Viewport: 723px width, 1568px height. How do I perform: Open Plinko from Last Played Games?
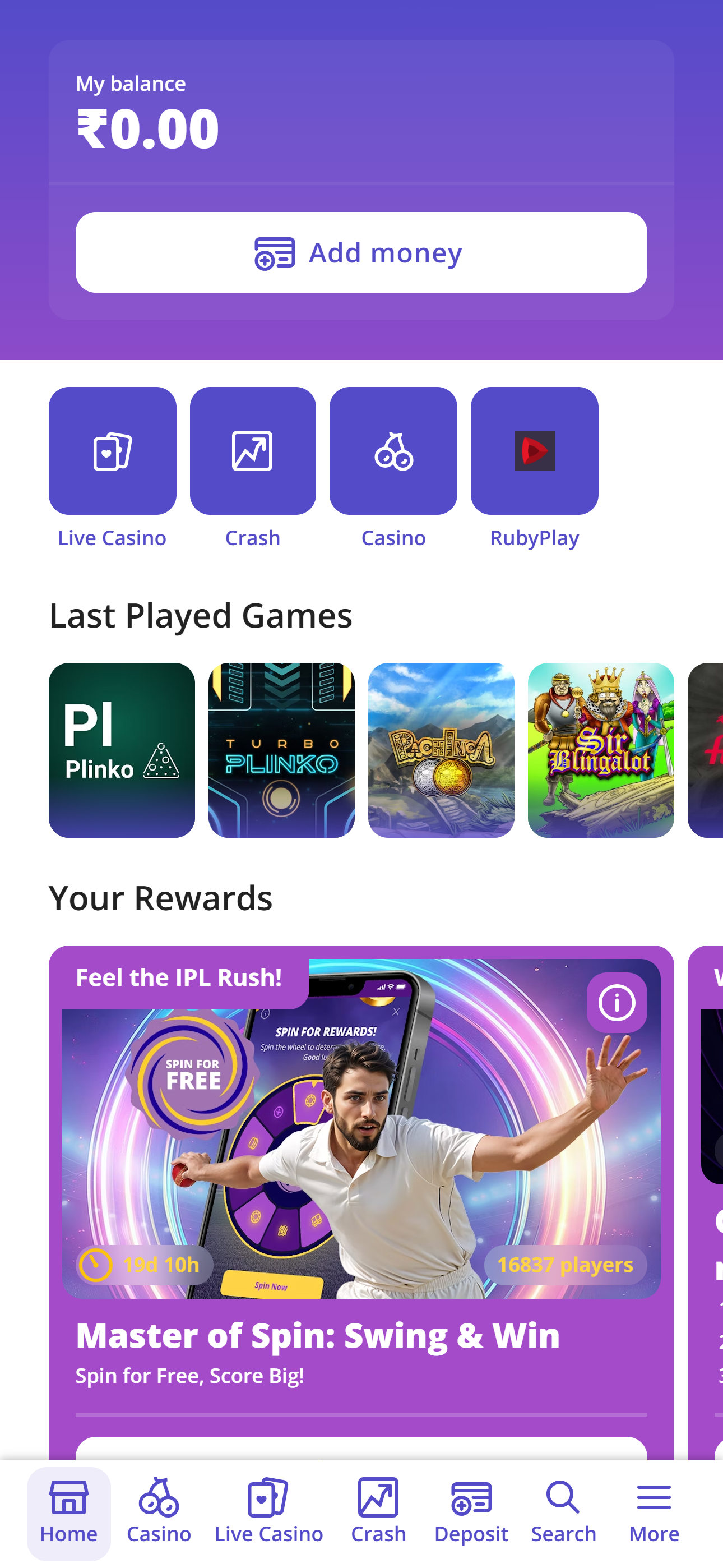(x=122, y=750)
